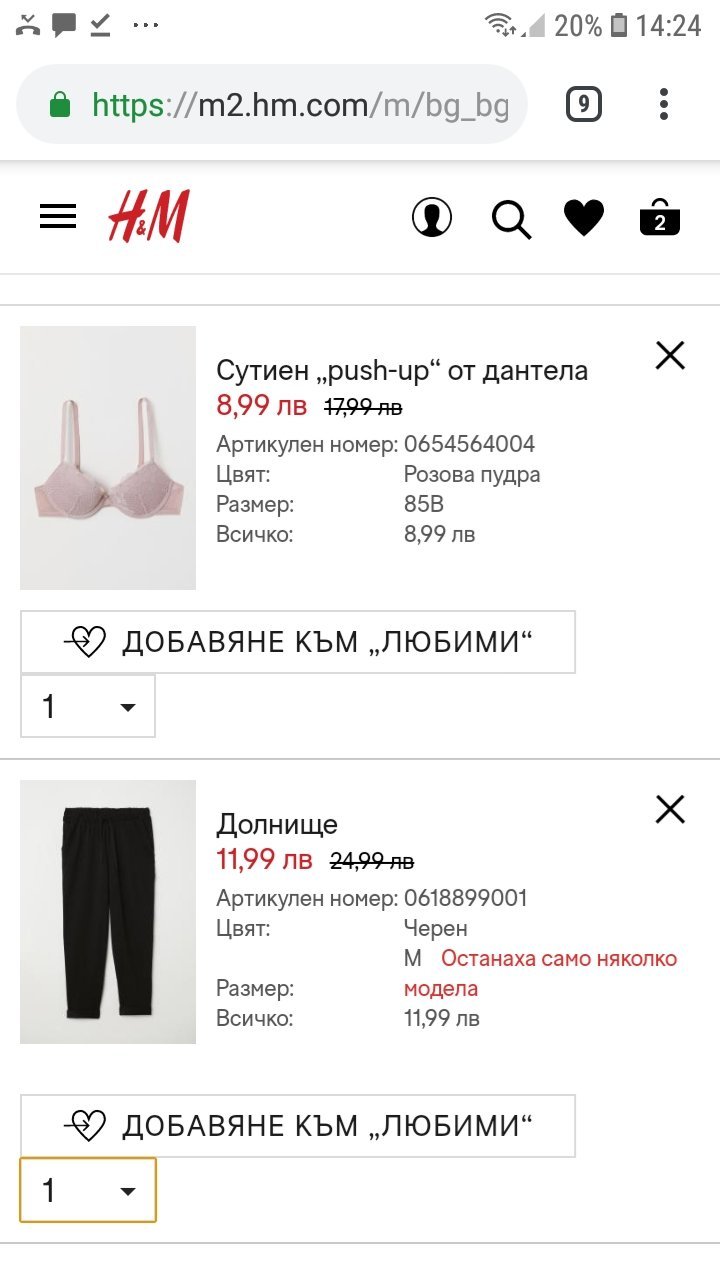
Task: Open the browser tab switcher showing 9
Action: click(584, 104)
